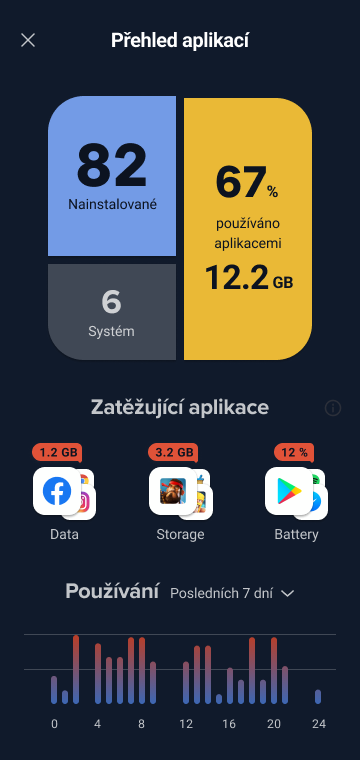Open the Storage draining apps group
360x760 pixels.
[x=180, y=492]
